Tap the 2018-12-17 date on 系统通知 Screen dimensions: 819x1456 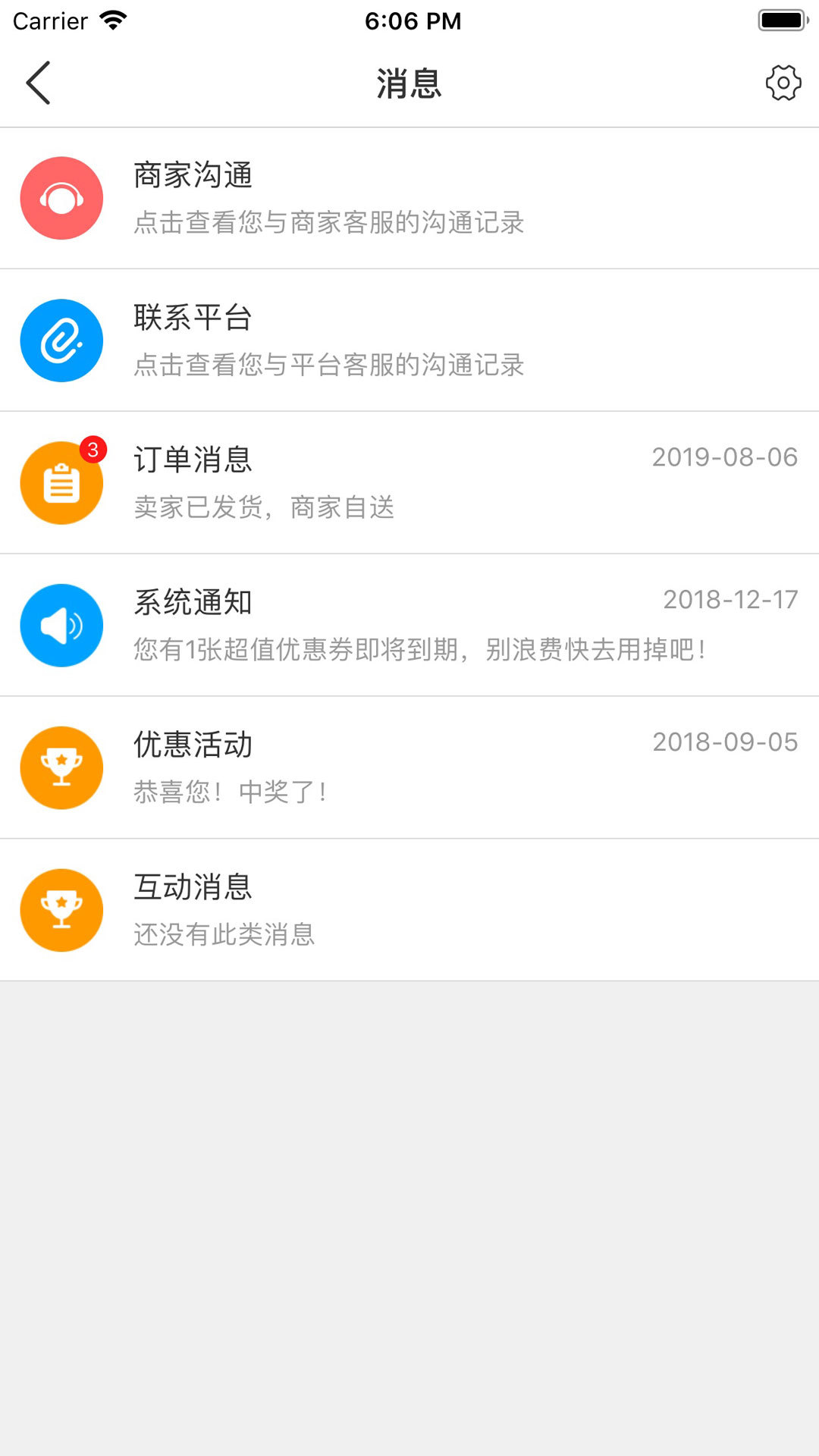730,598
